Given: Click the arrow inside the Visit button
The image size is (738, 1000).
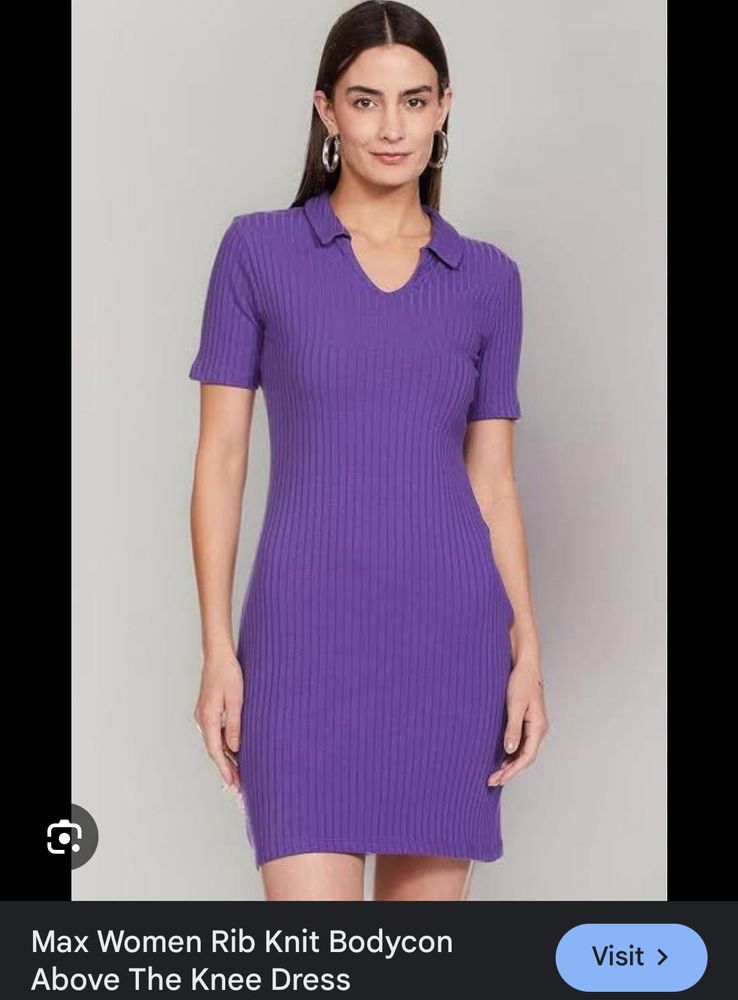Looking at the screenshot, I should click(x=662, y=957).
